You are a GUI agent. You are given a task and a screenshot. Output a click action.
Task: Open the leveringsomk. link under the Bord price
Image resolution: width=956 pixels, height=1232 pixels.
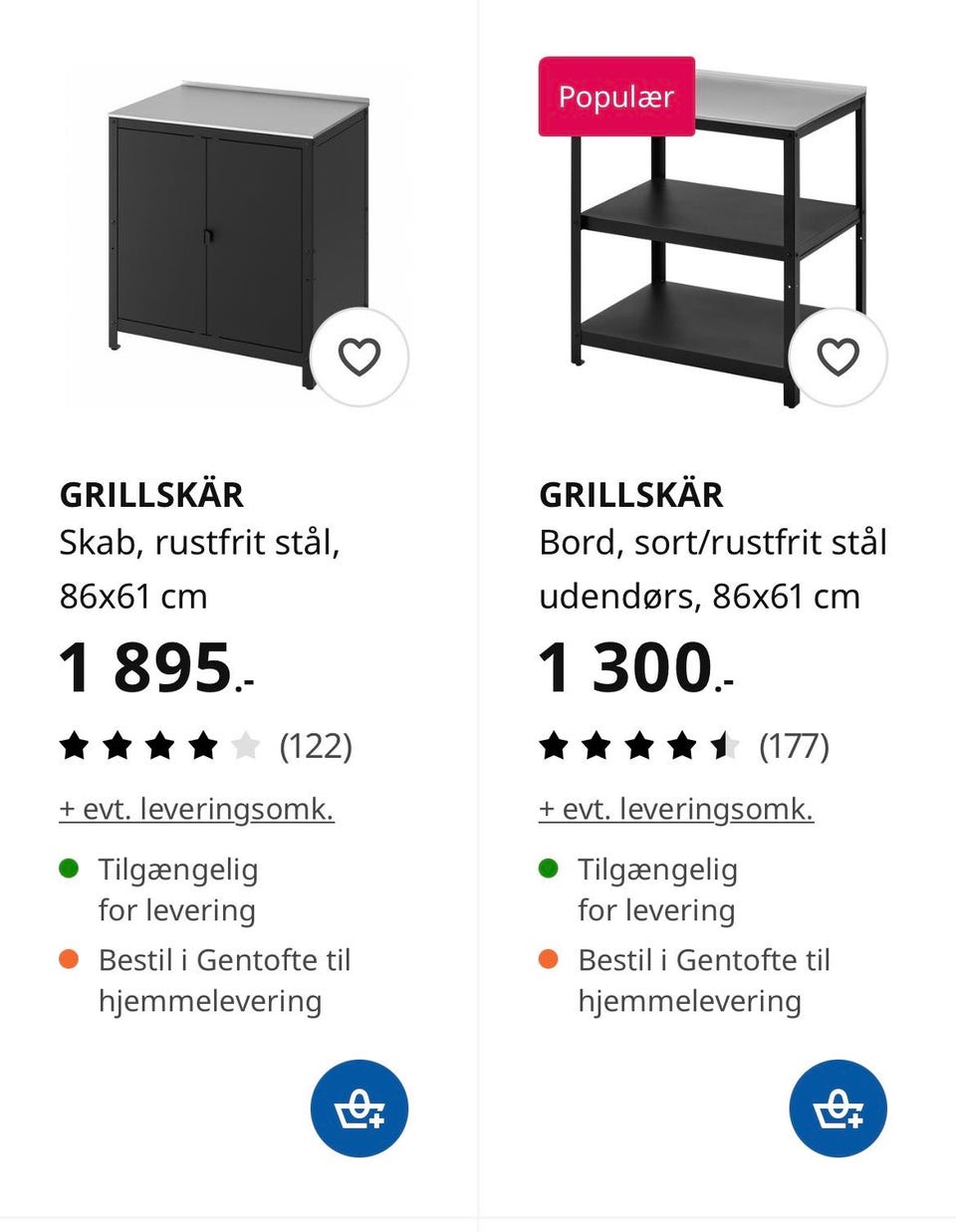tap(676, 808)
